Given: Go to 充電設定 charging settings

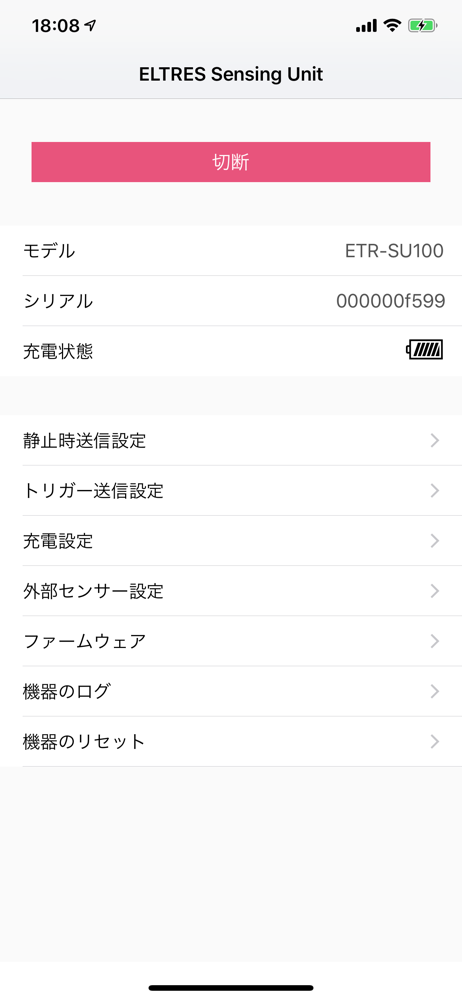Looking at the screenshot, I should pos(231,541).
